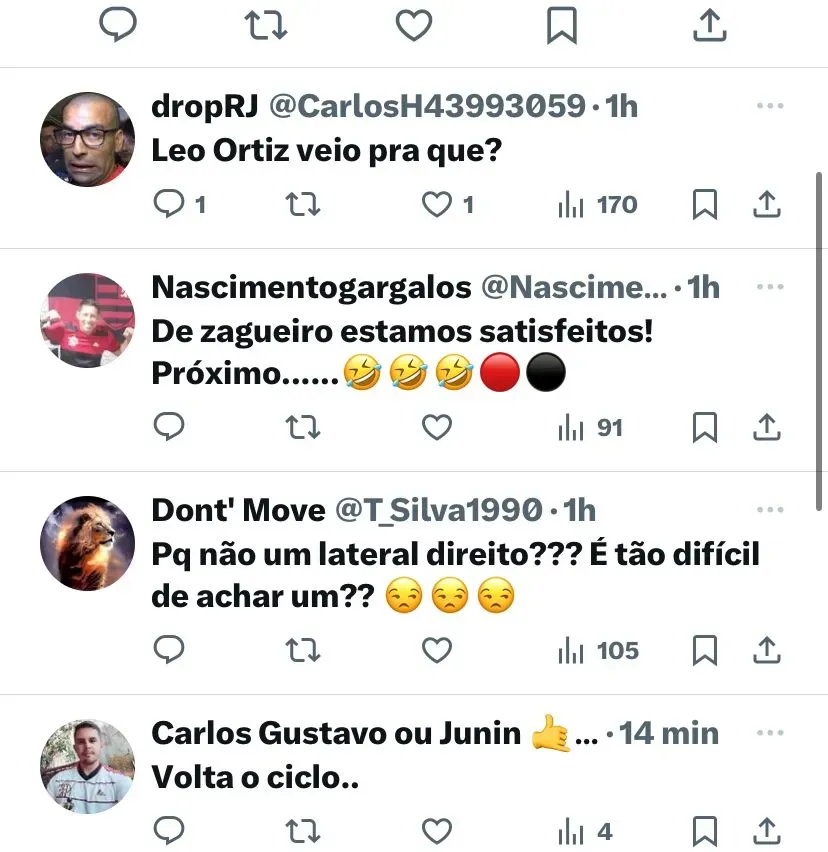Viewport: 828px width, 852px height.
Task: Bookmark Dont' Move's reply
Action: point(705,651)
